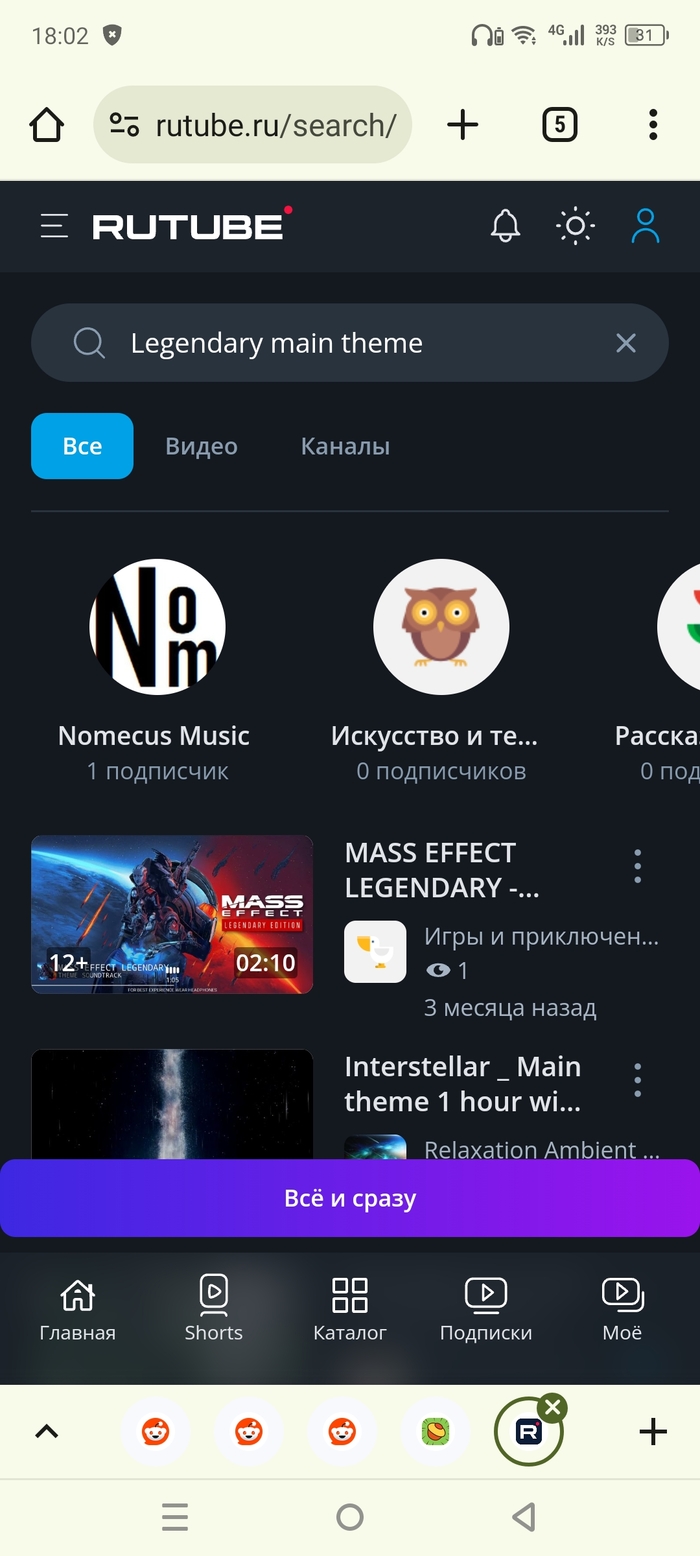The image size is (700, 1556).
Task: Play the Mass Effect Legendary video
Action: [172, 914]
